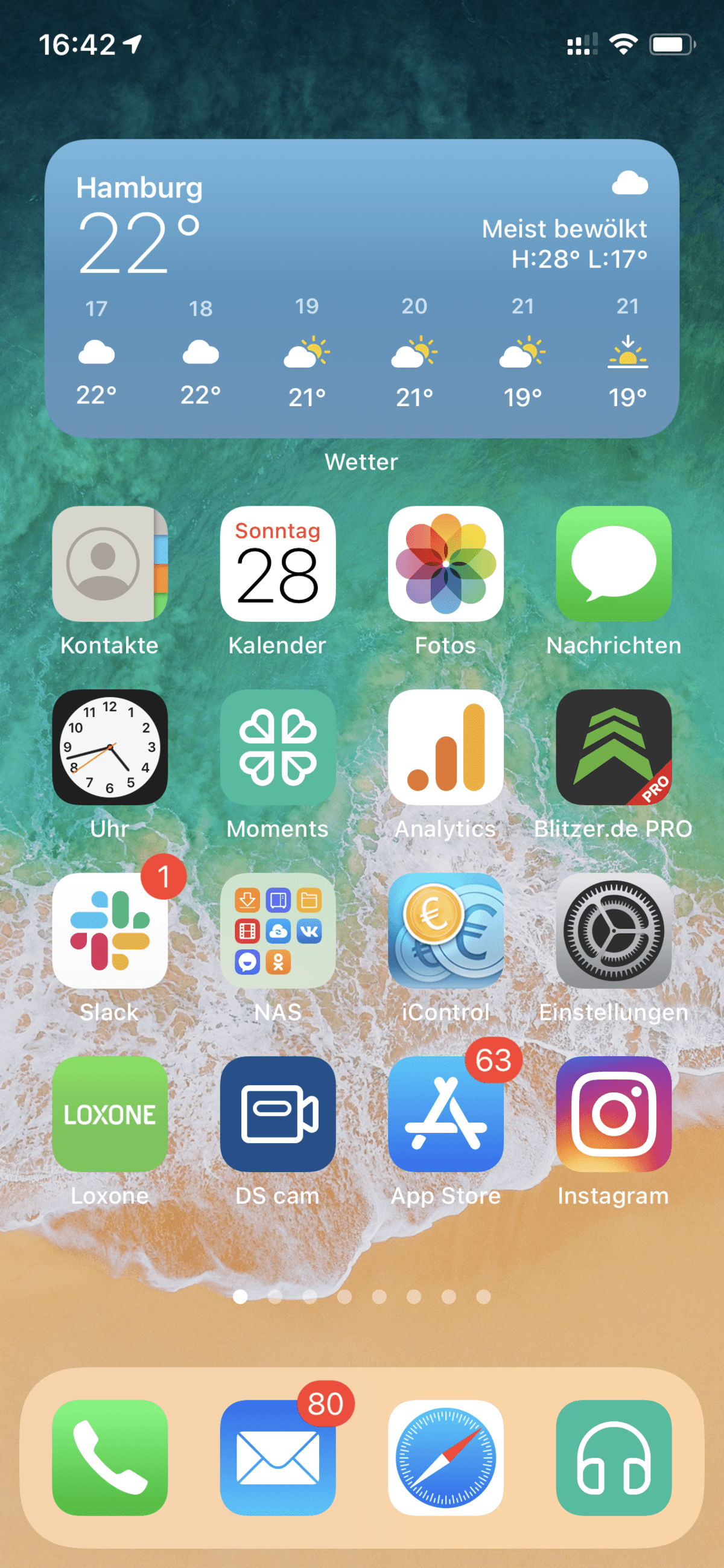Launch Google Analytics app
Screen dimensions: 724x1568
(x=446, y=747)
